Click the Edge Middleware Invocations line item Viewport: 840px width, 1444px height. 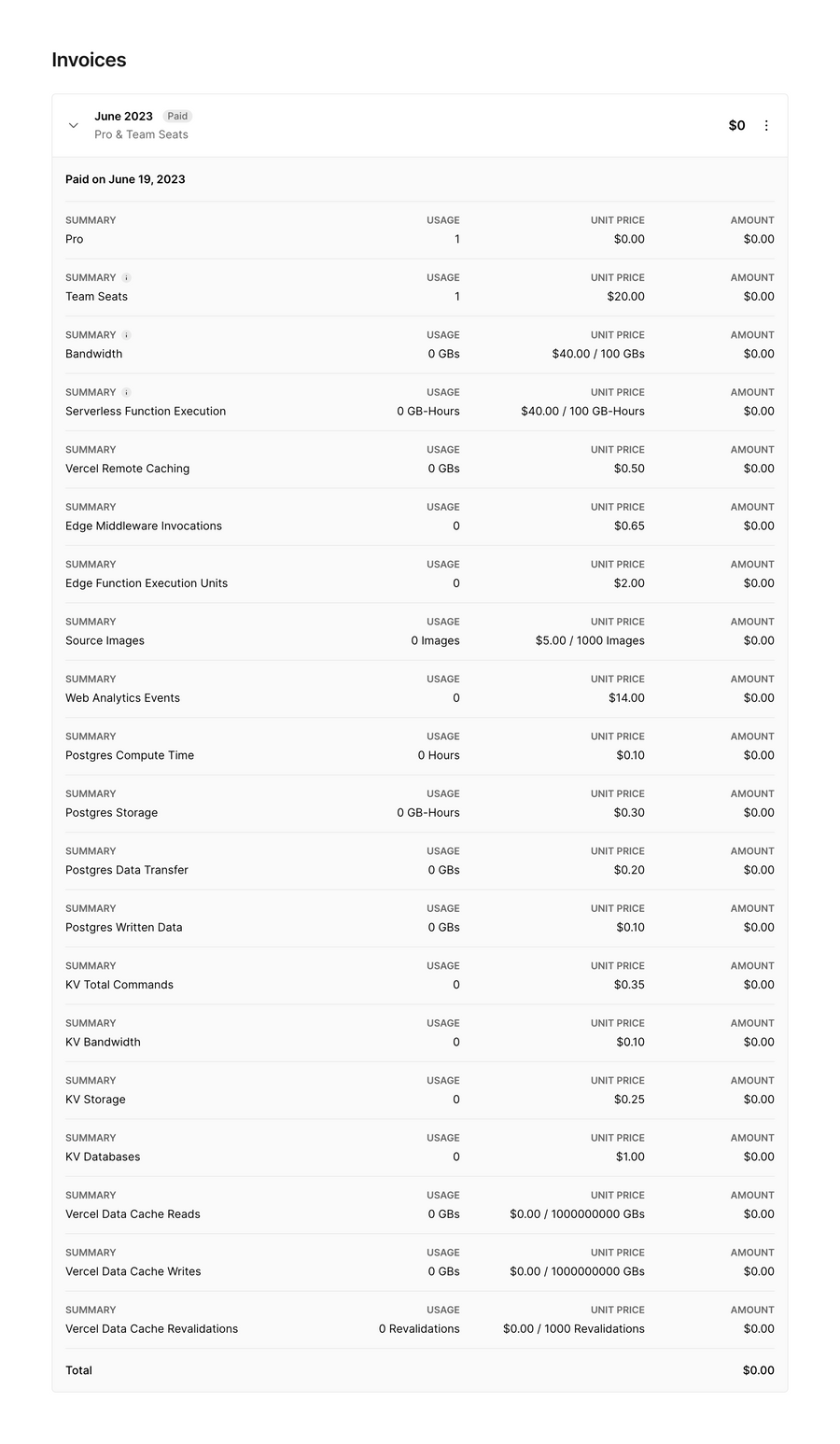point(144,526)
